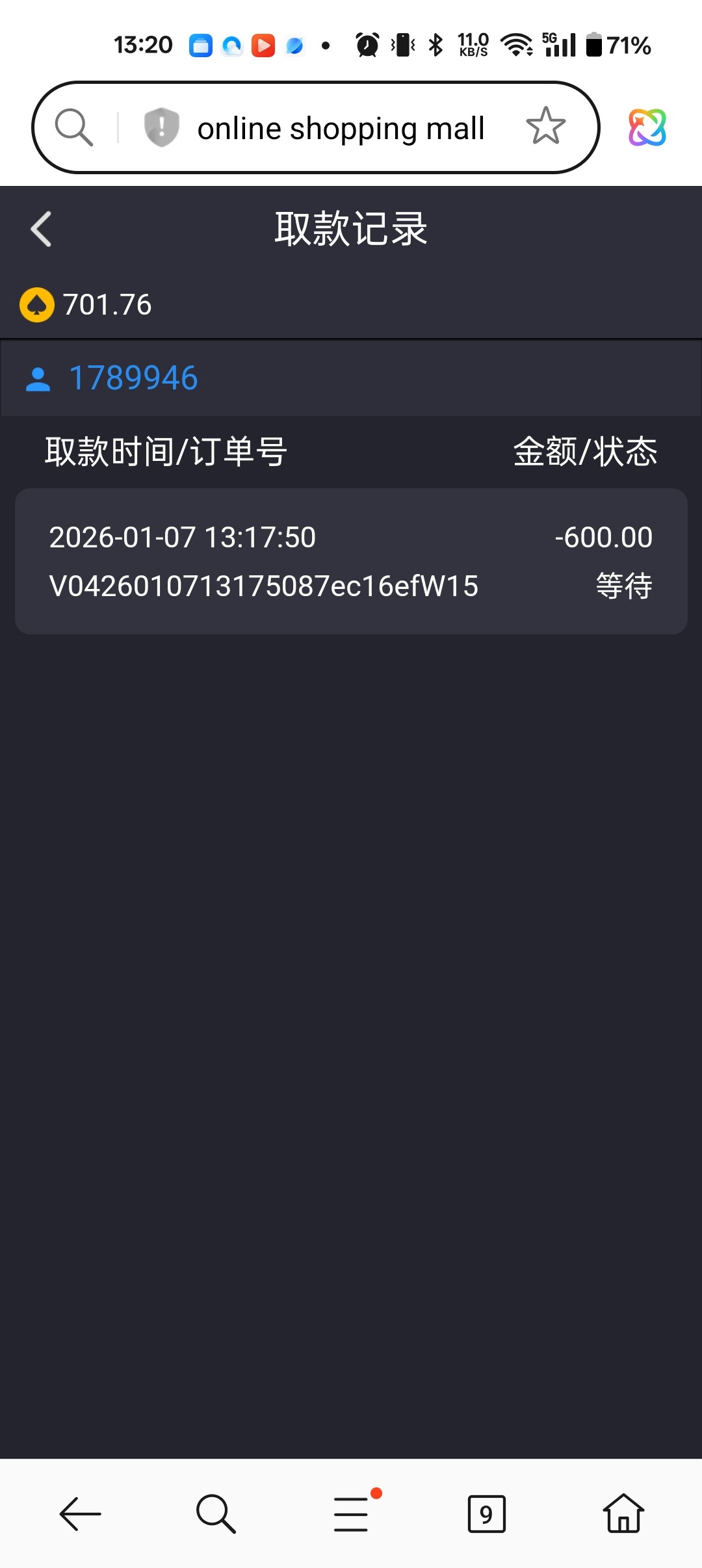Collapse the page using the back chevron

tap(41, 229)
